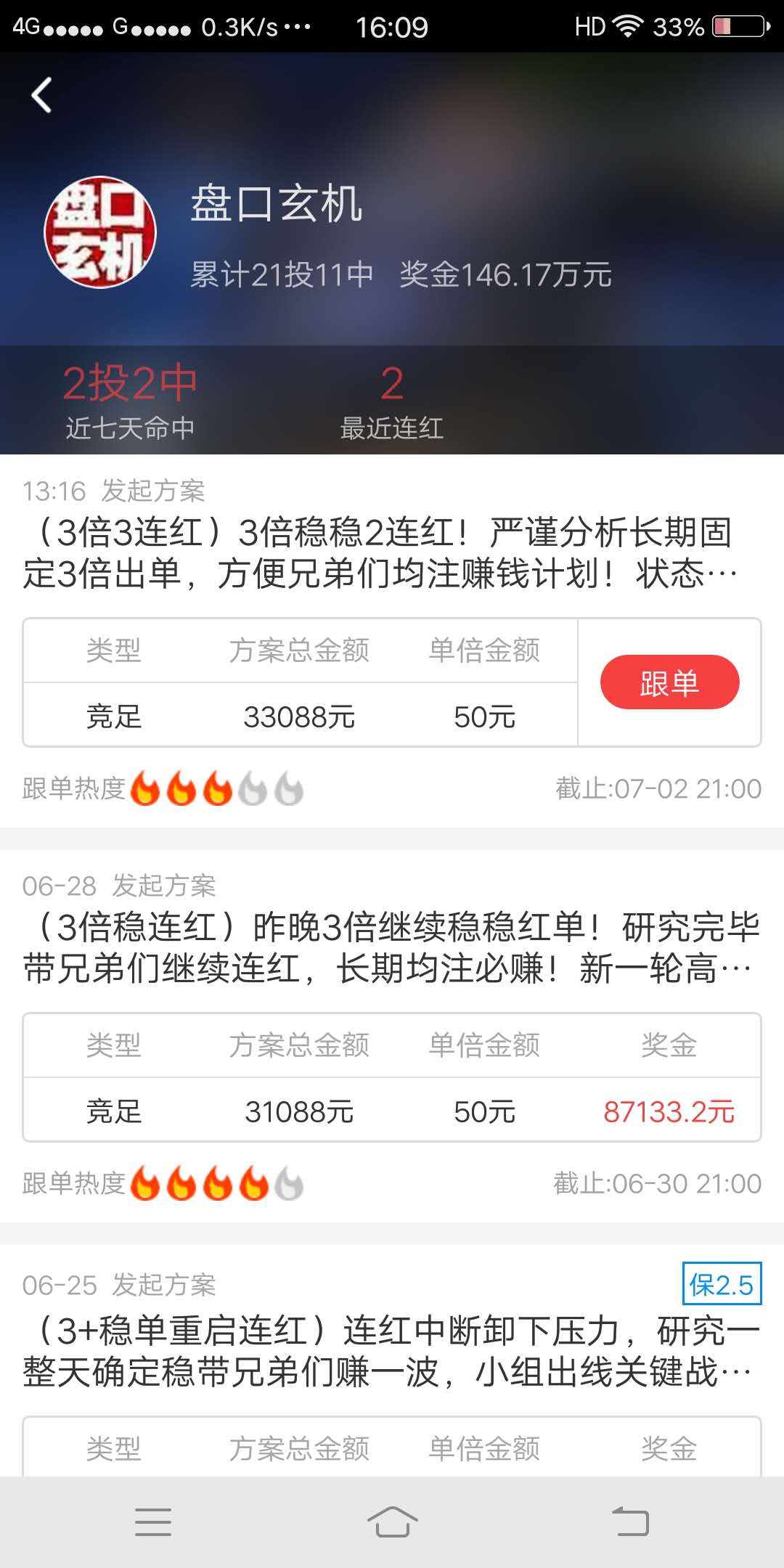Tap the hamburger menu in bottom navigation bar
This screenshot has height=1568, width=784.
click(154, 1521)
